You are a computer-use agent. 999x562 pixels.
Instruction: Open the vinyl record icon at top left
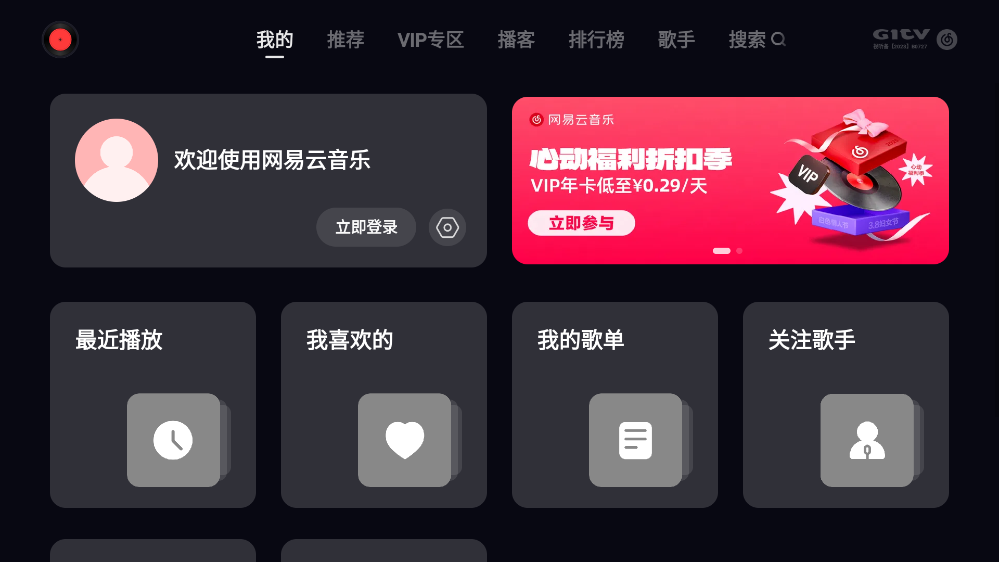(x=60, y=40)
